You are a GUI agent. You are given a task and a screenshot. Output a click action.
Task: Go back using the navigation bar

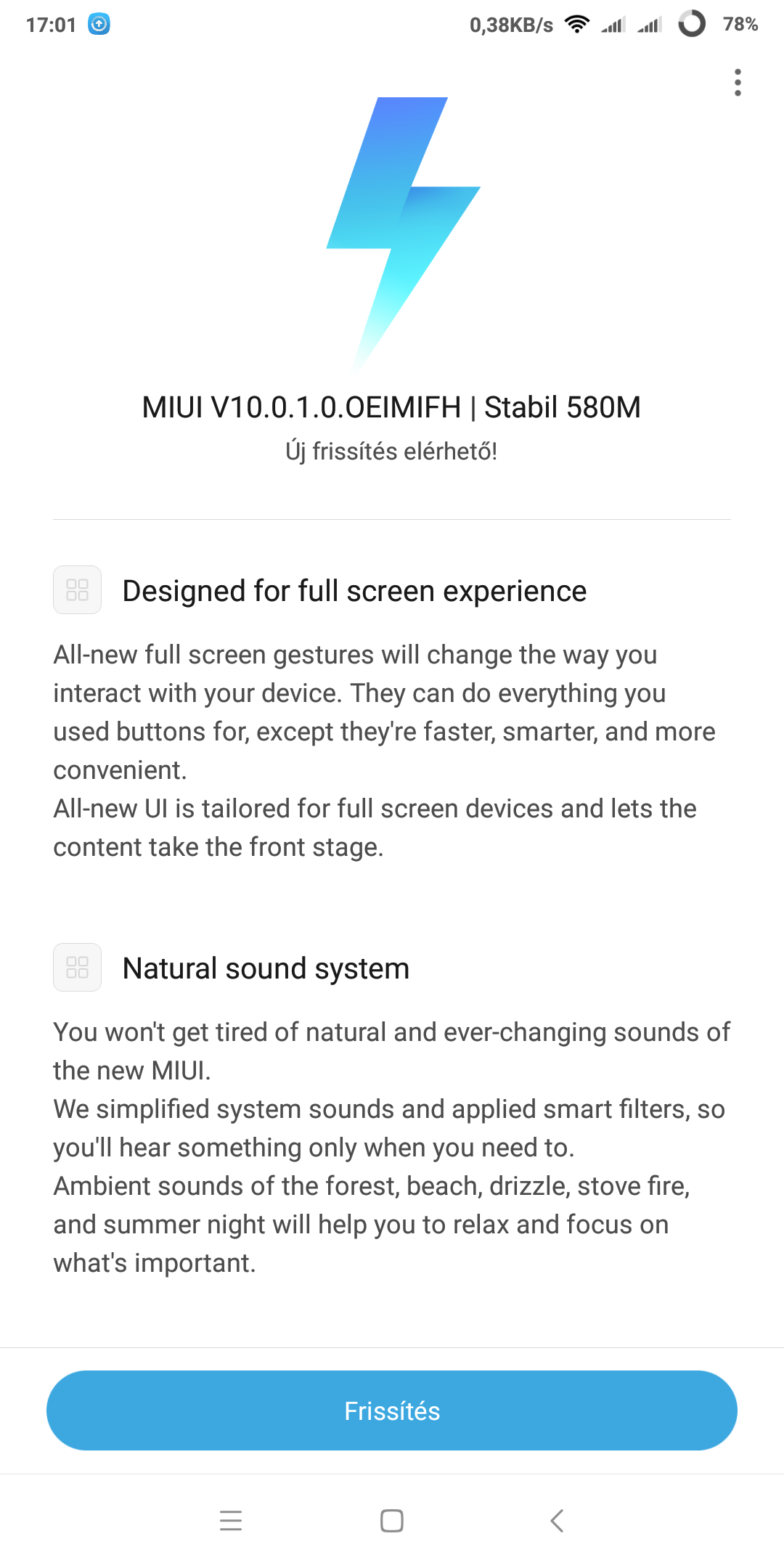tap(557, 1520)
